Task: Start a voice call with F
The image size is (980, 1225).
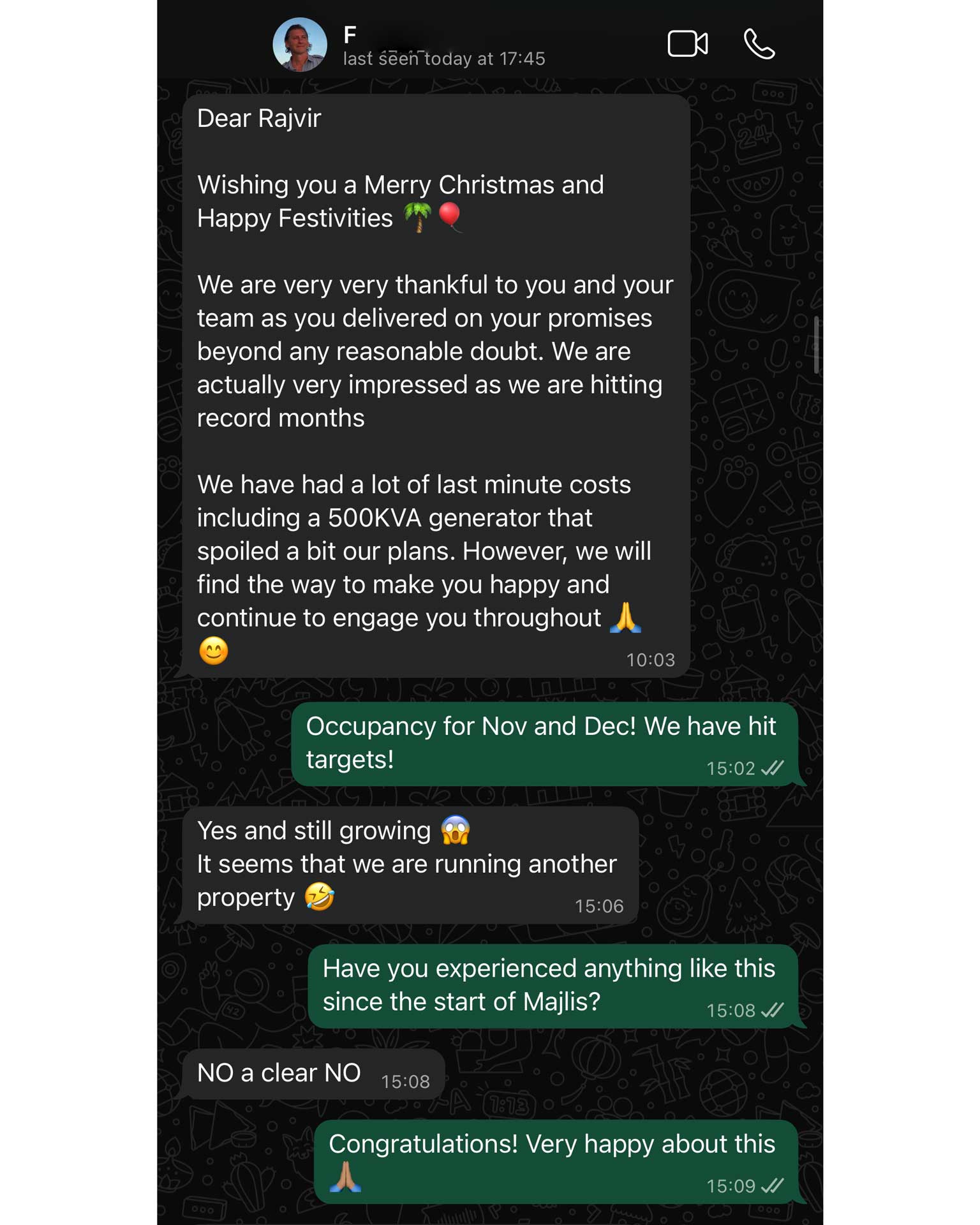Action: click(x=759, y=44)
